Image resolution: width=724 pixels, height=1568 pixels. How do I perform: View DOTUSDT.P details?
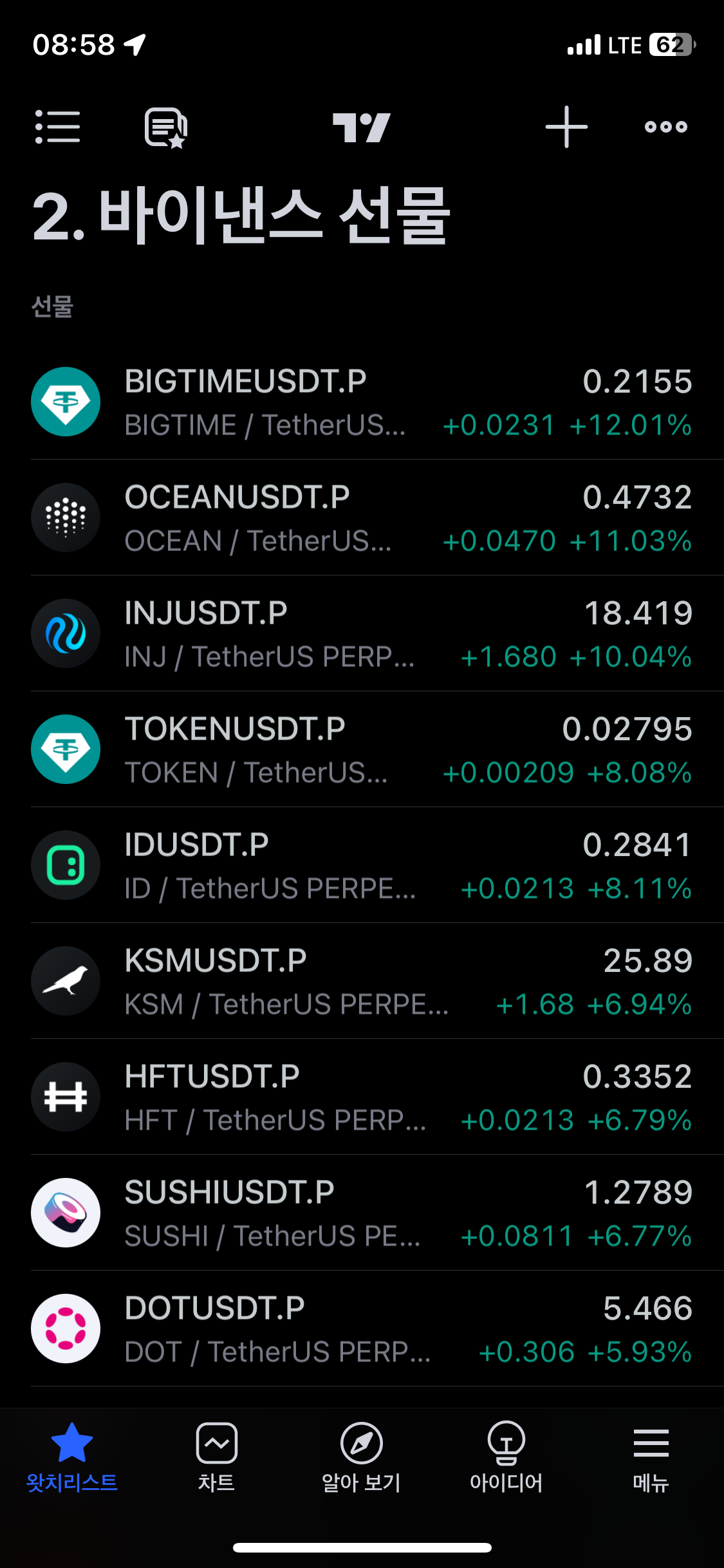pyautogui.click(x=362, y=1329)
